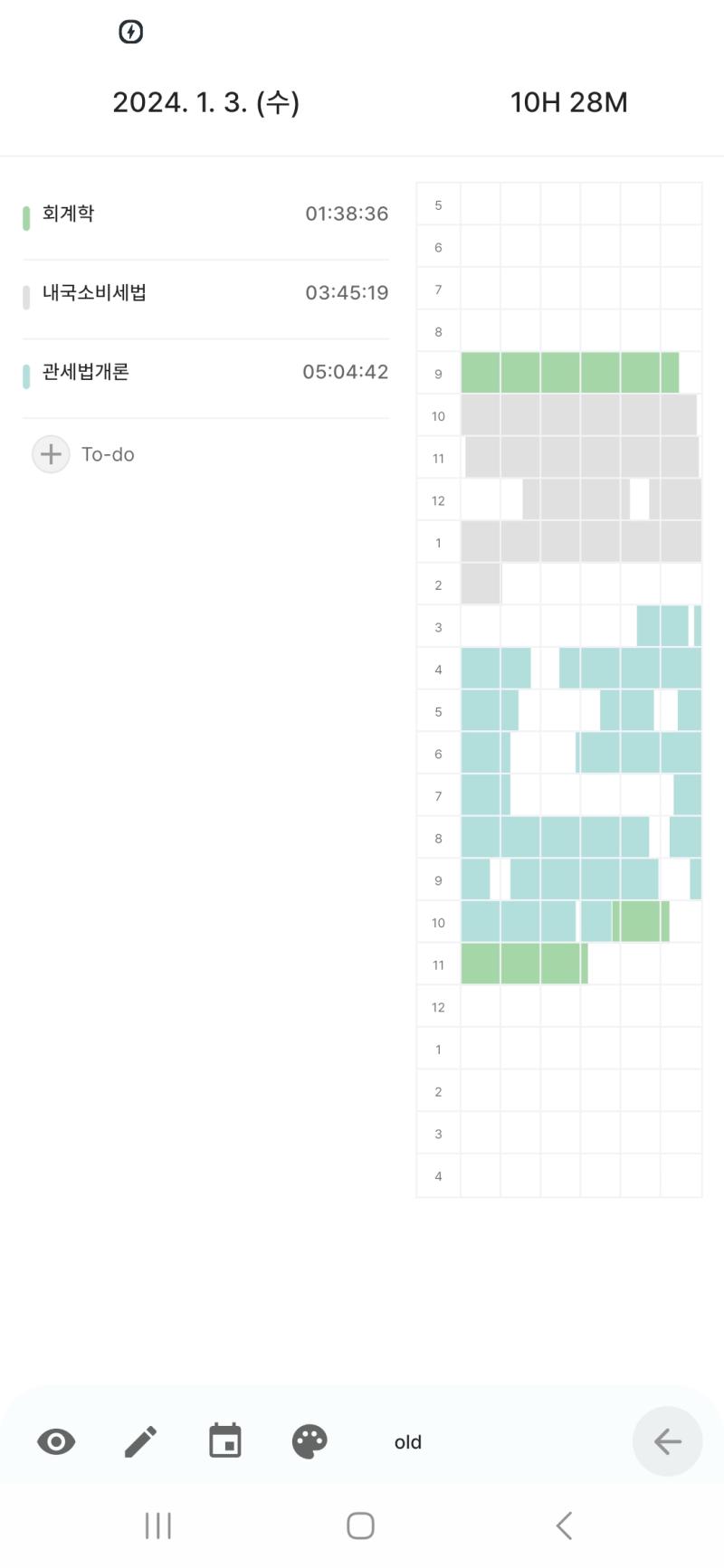The width and height of the screenshot is (724, 1568).
Task: Add a new To-do item
Action: click(x=83, y=454)
